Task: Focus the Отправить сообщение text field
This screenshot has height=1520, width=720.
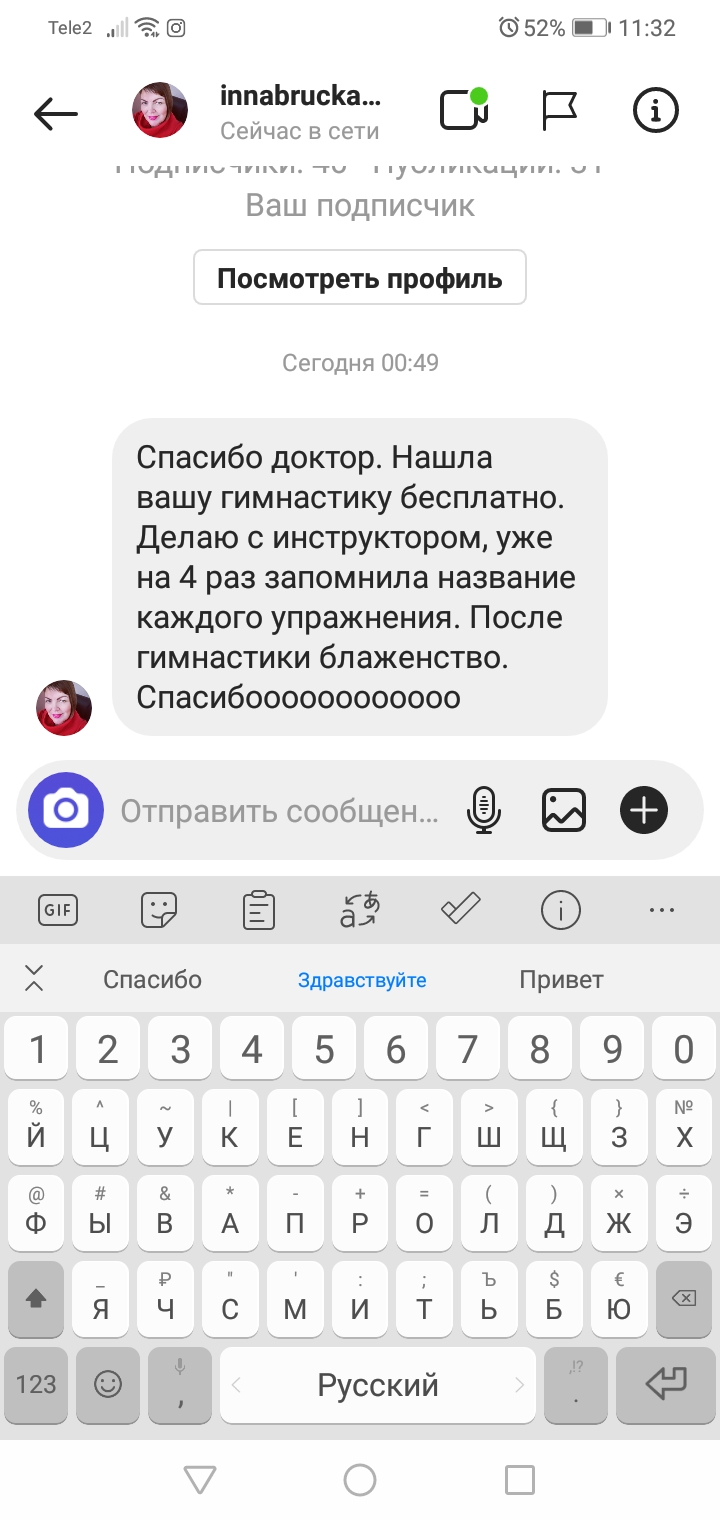Action: coord(280,810)
